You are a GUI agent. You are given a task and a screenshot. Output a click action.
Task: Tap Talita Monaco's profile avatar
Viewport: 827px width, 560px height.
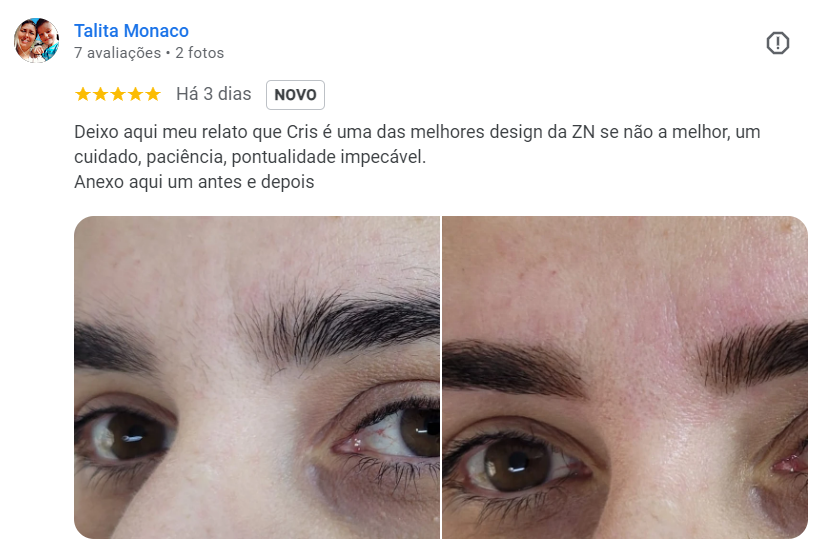pos(36,41)
